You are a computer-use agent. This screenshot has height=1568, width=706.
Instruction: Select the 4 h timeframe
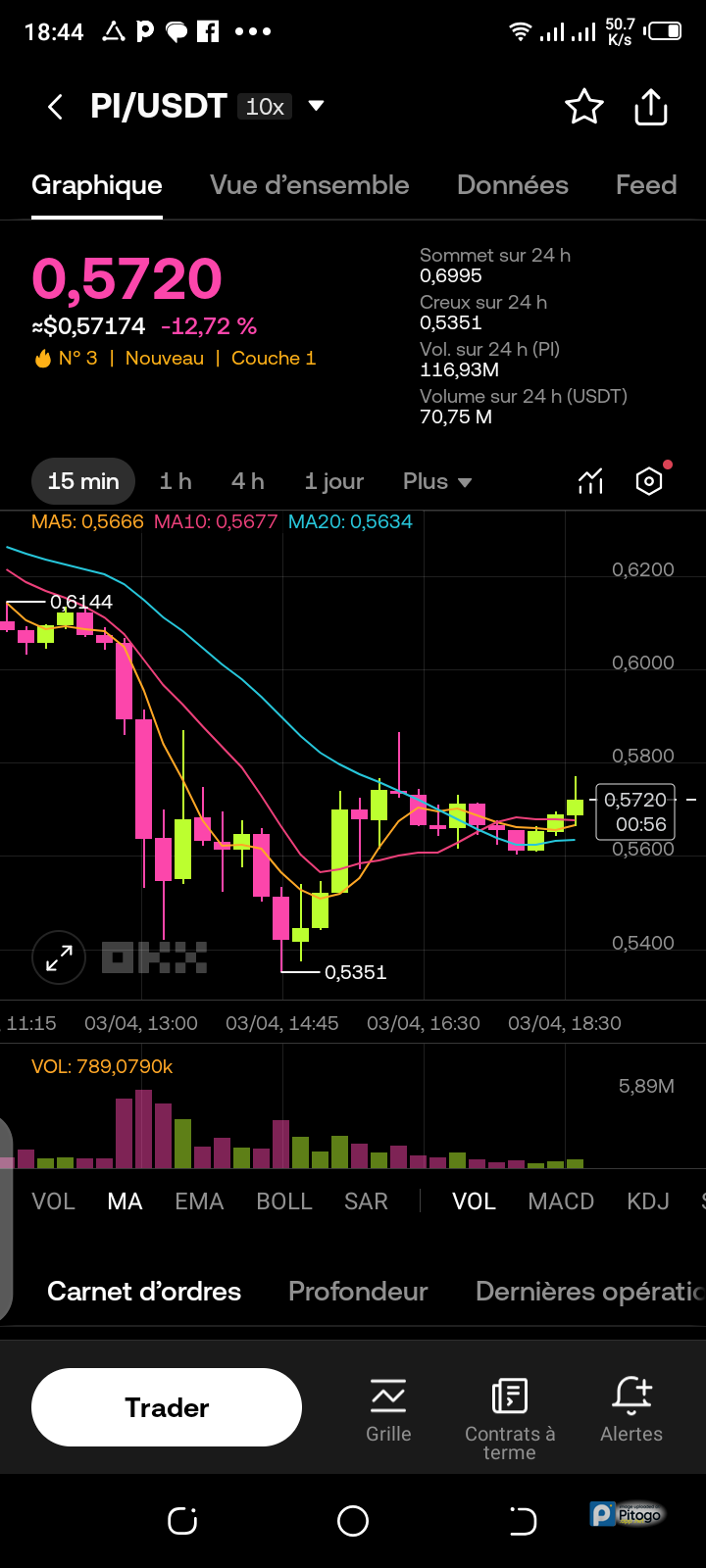coord(247,481)
